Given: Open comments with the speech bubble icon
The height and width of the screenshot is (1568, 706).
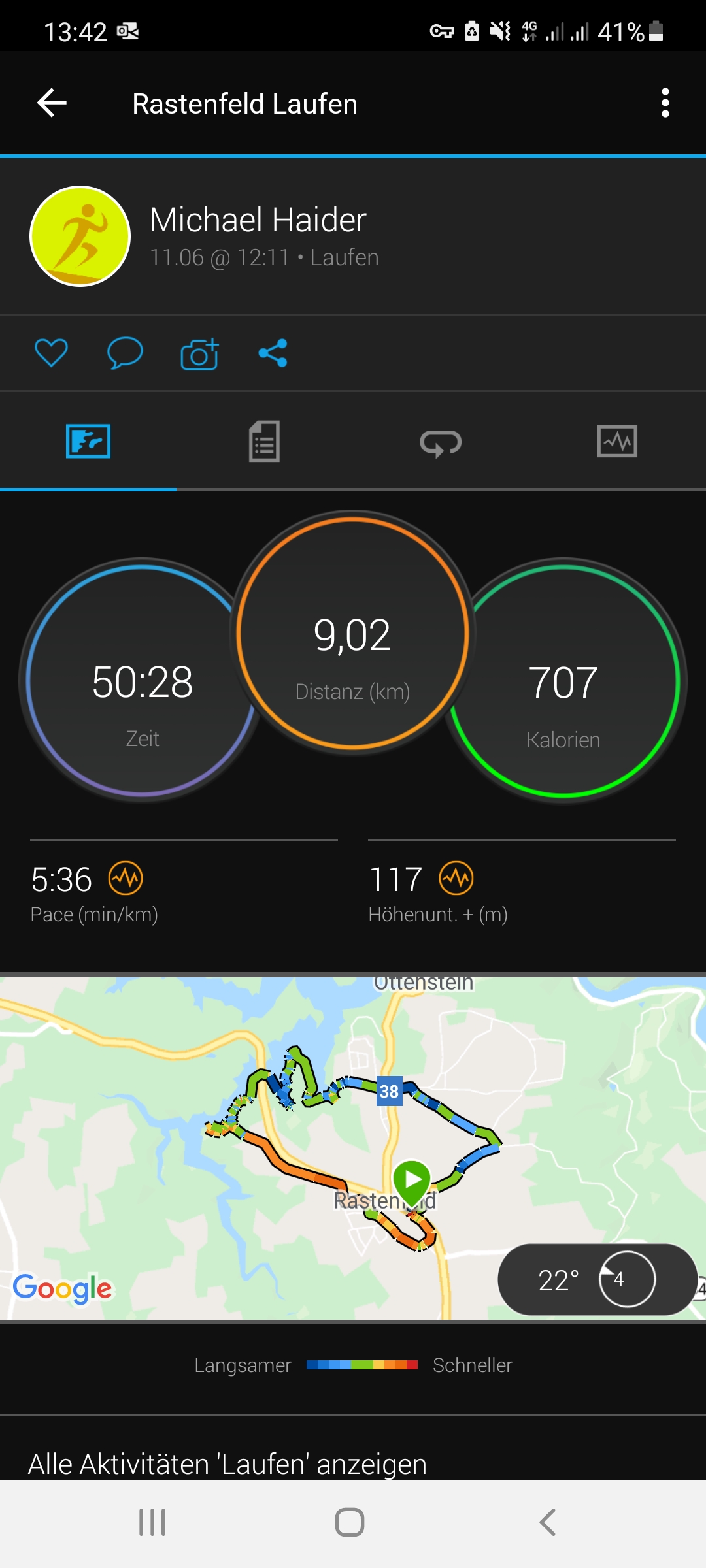Looking at the screenshot, I should (125, 353).
